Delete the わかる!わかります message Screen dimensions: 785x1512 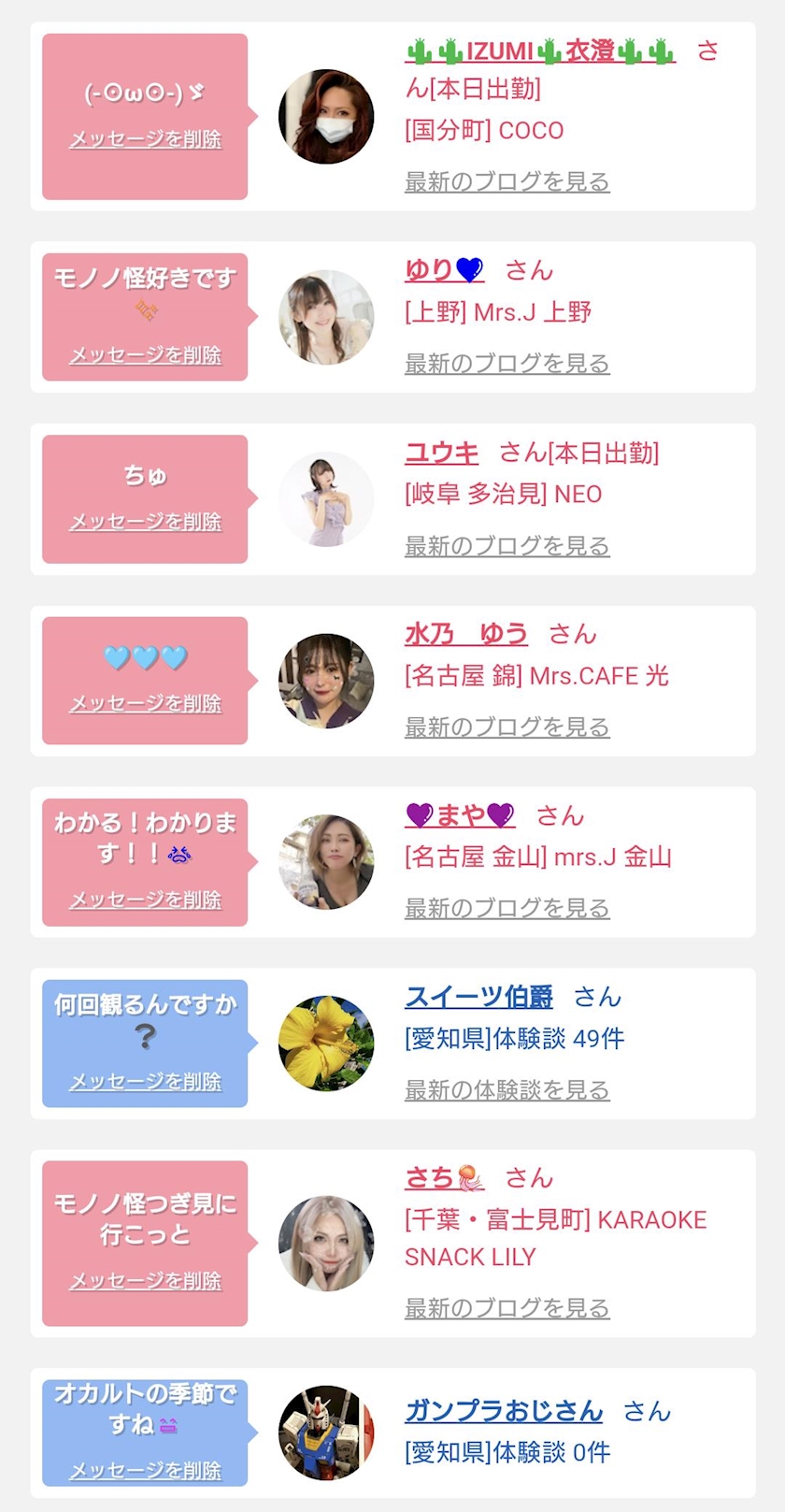point(146,900)
